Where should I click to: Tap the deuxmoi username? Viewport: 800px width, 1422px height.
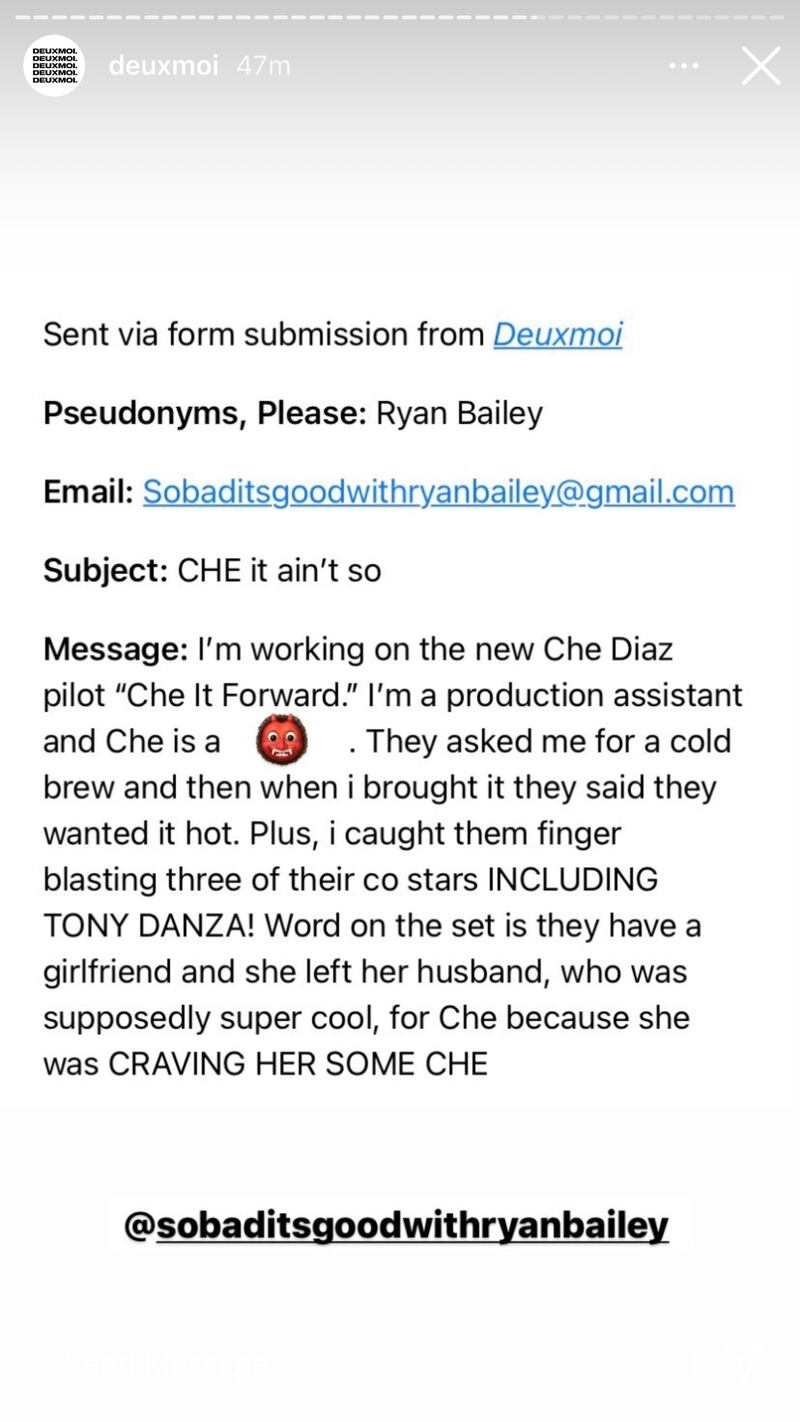(163, 66)
